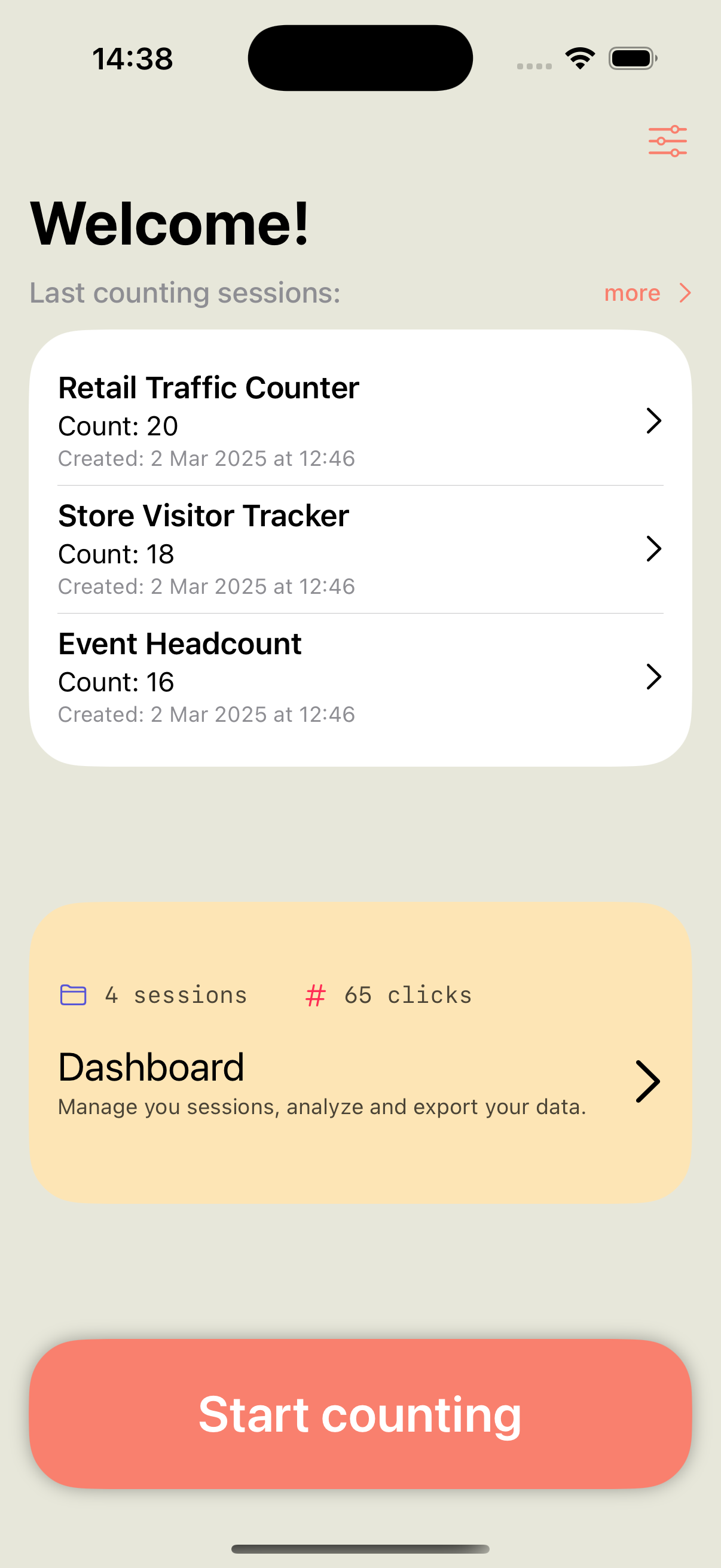Open the Store Visitor Tracker session
Viewport: 721px width, 1568px height.
[359, 549]
